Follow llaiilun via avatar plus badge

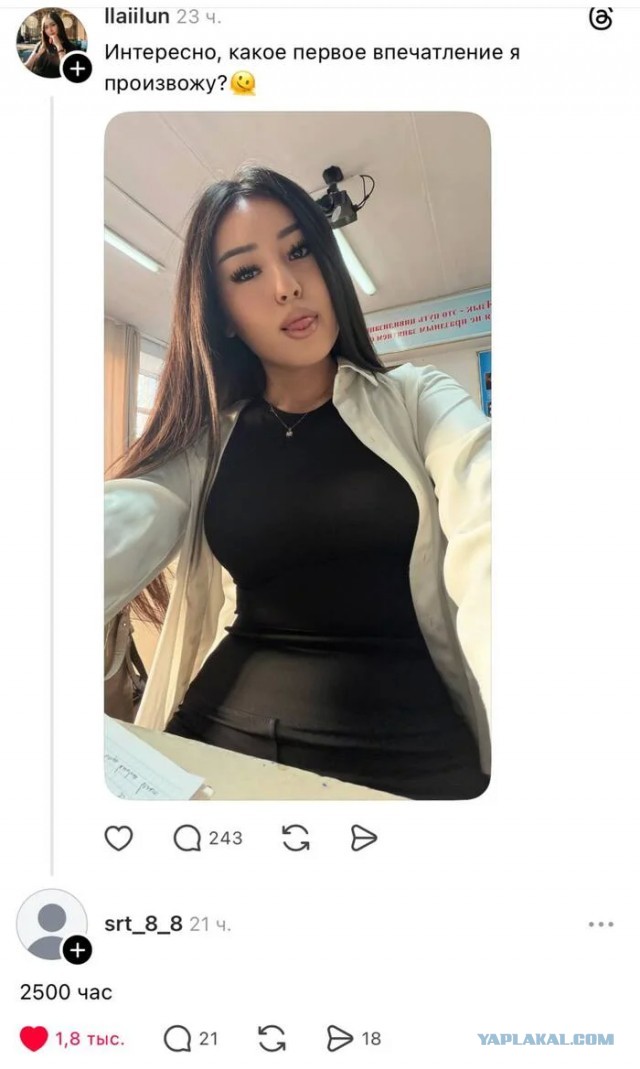[x=77, y=67]
